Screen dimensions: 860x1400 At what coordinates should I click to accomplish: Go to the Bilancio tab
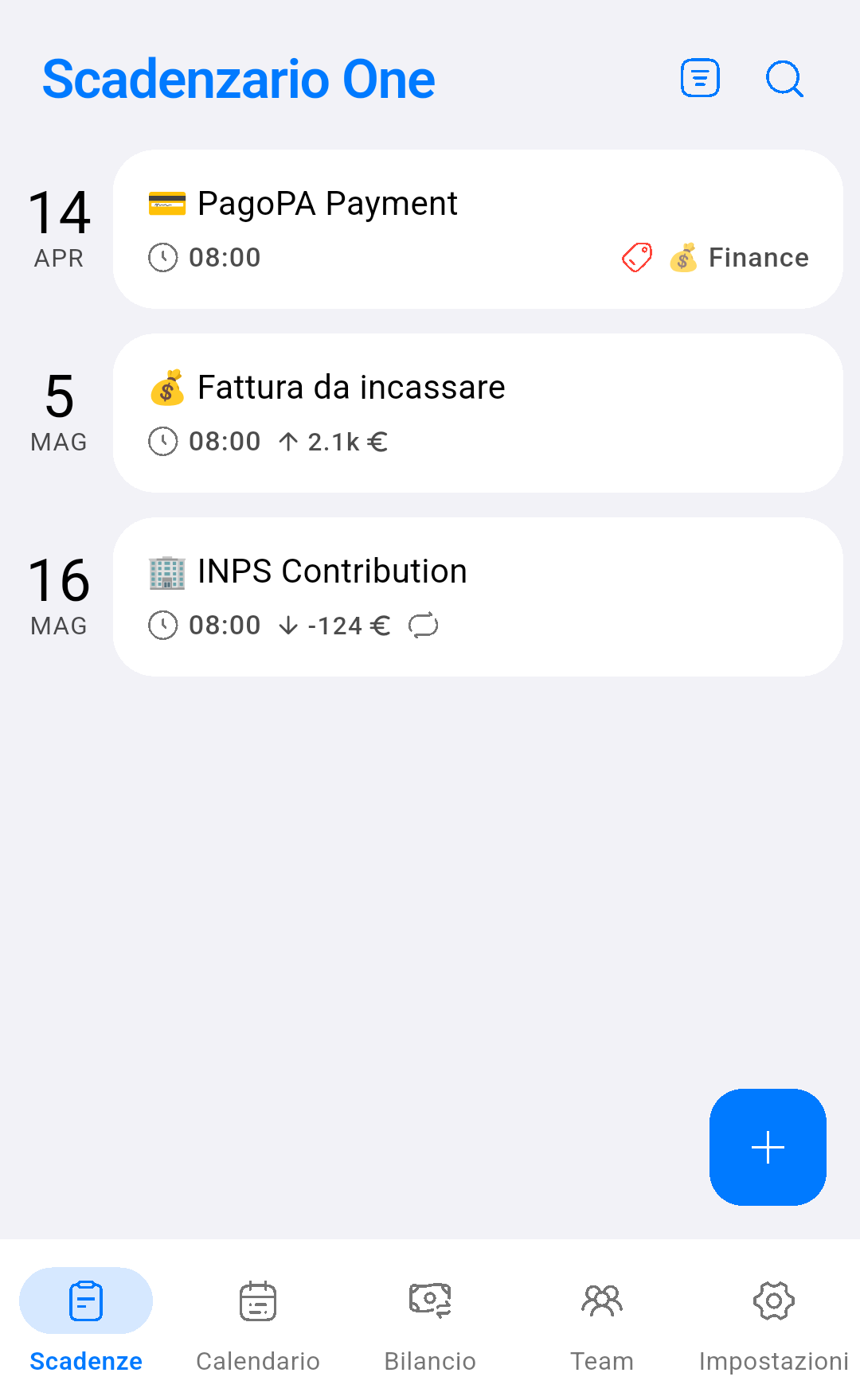[x=430, y=1322]
